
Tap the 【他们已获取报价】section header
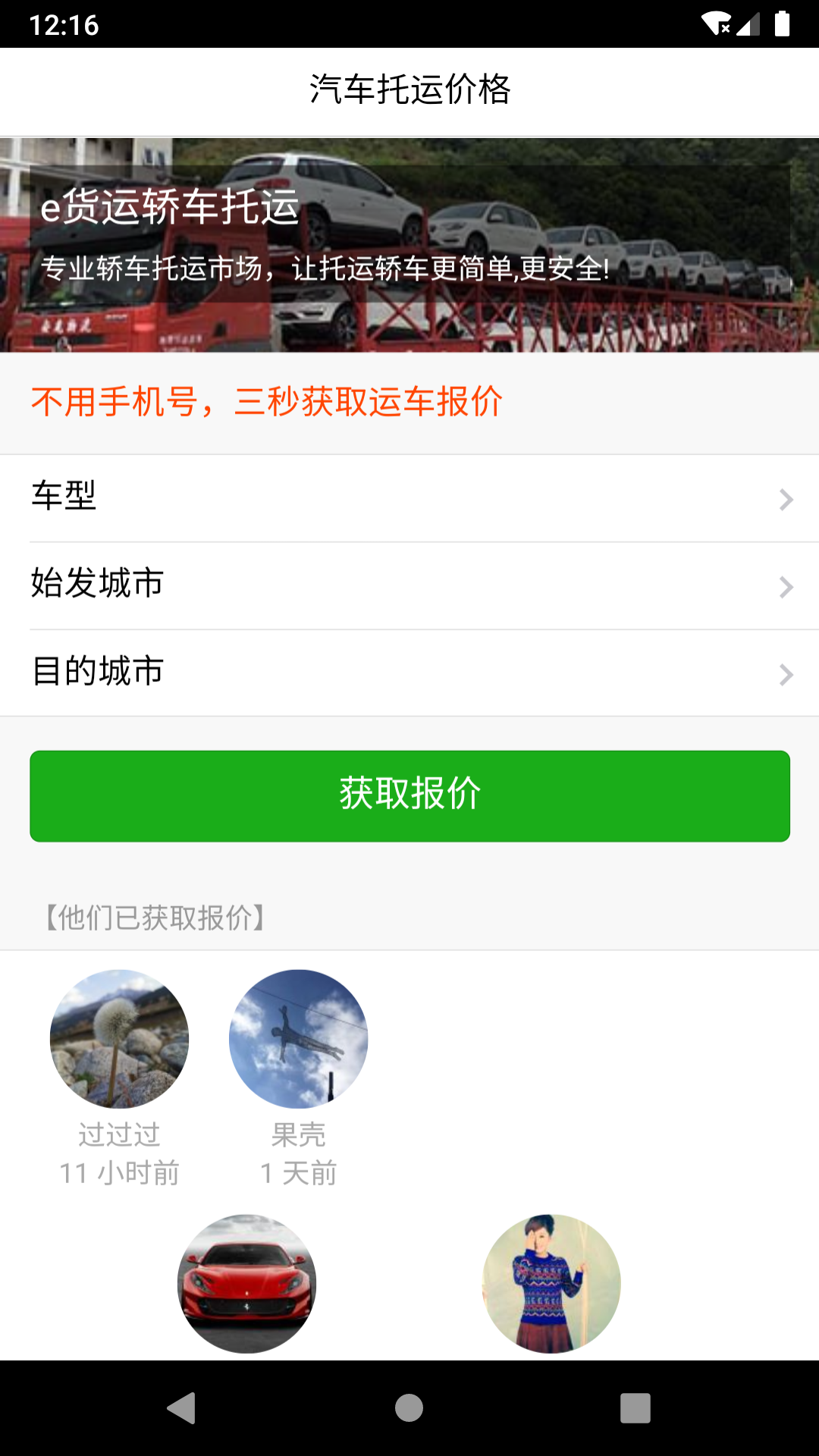pyautogui.click(x=157, y=916)
